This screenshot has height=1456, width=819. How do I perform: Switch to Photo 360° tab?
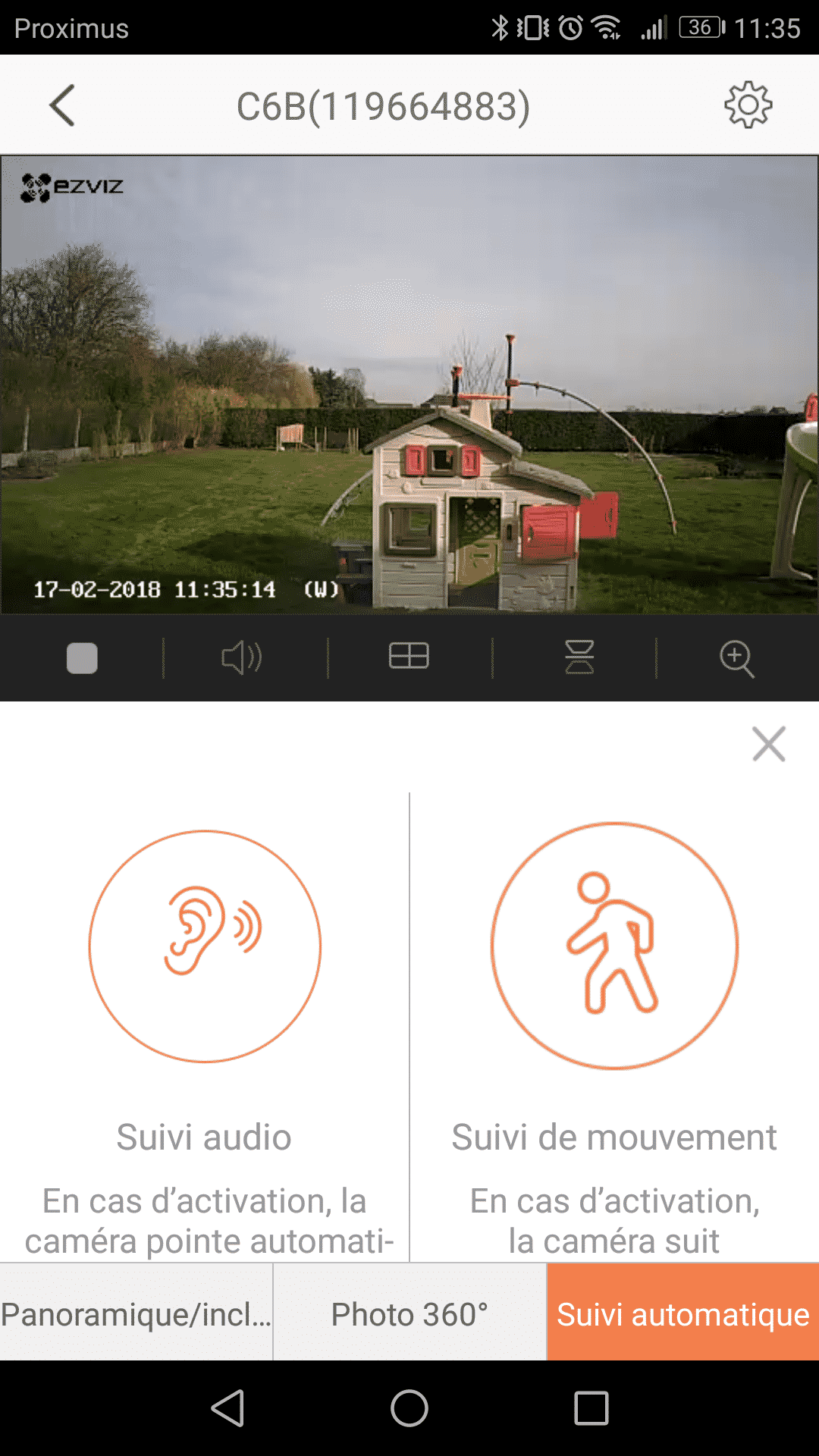(409, 1312)
